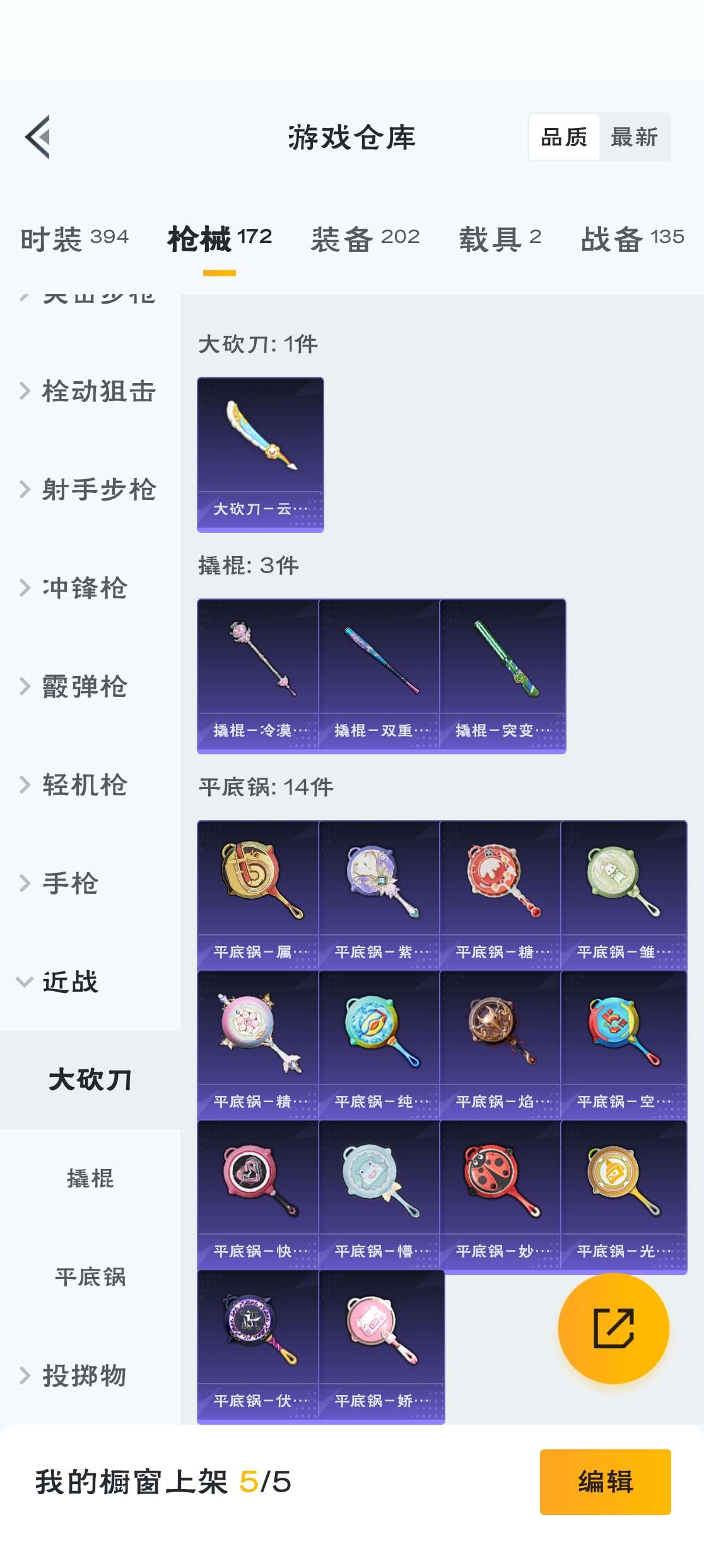Viewport: 704px width, 1568px height.
Task: Collapse the 近战 category
Action: tap(60, 982)
